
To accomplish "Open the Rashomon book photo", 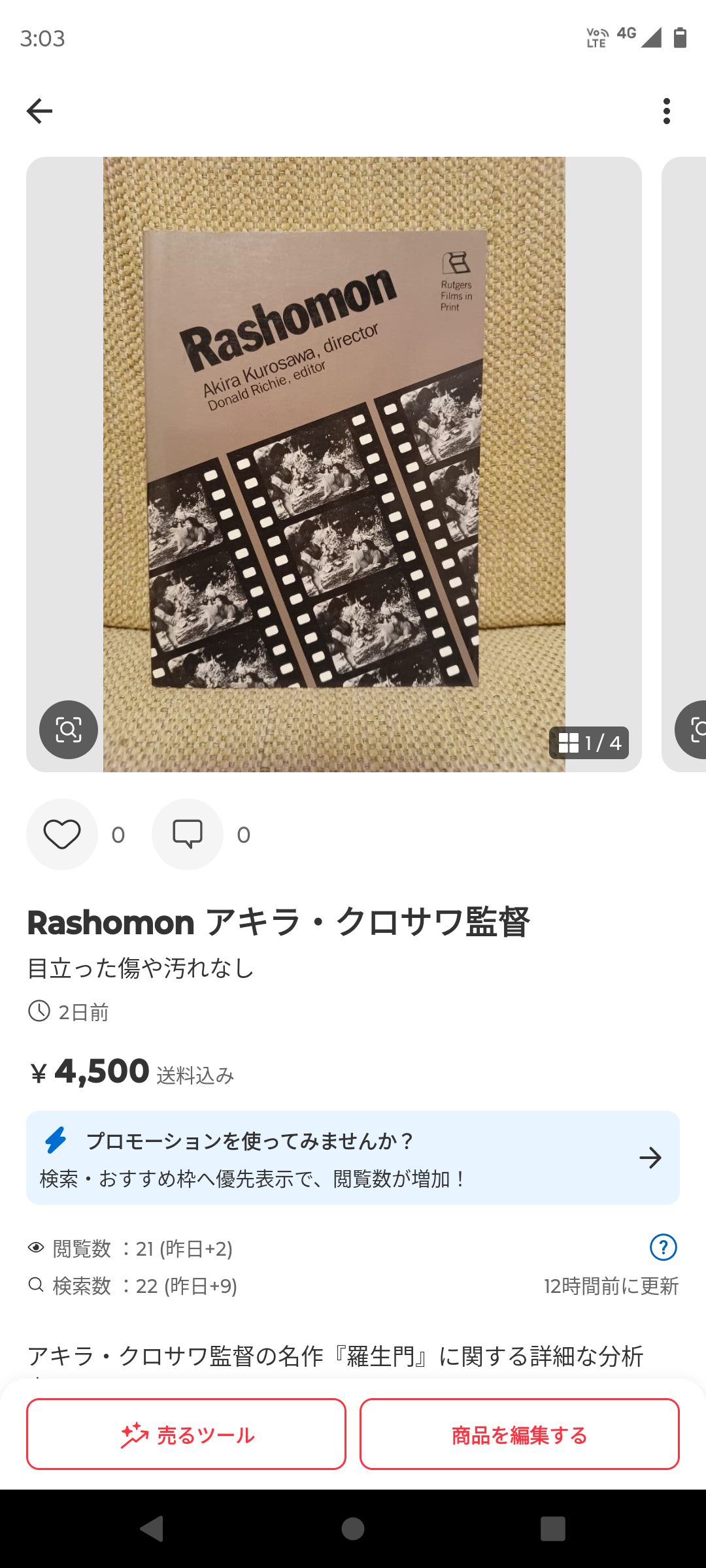I will coord(333,457).
